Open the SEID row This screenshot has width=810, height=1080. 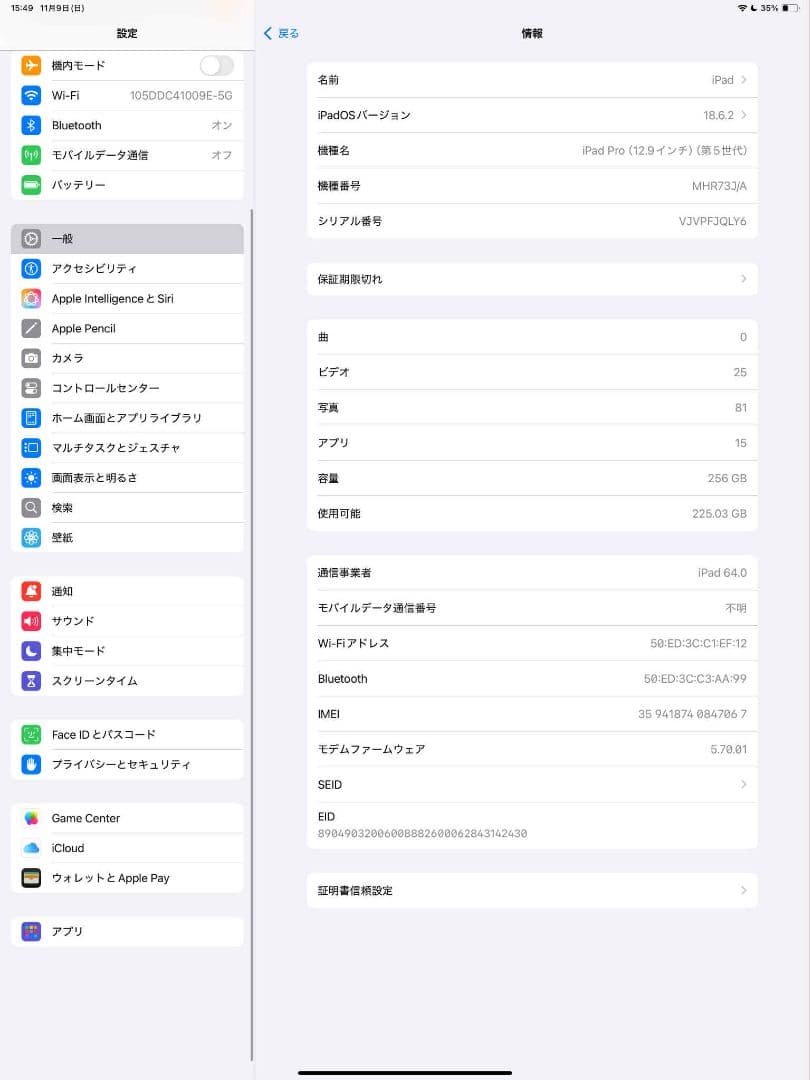(532, 785)
